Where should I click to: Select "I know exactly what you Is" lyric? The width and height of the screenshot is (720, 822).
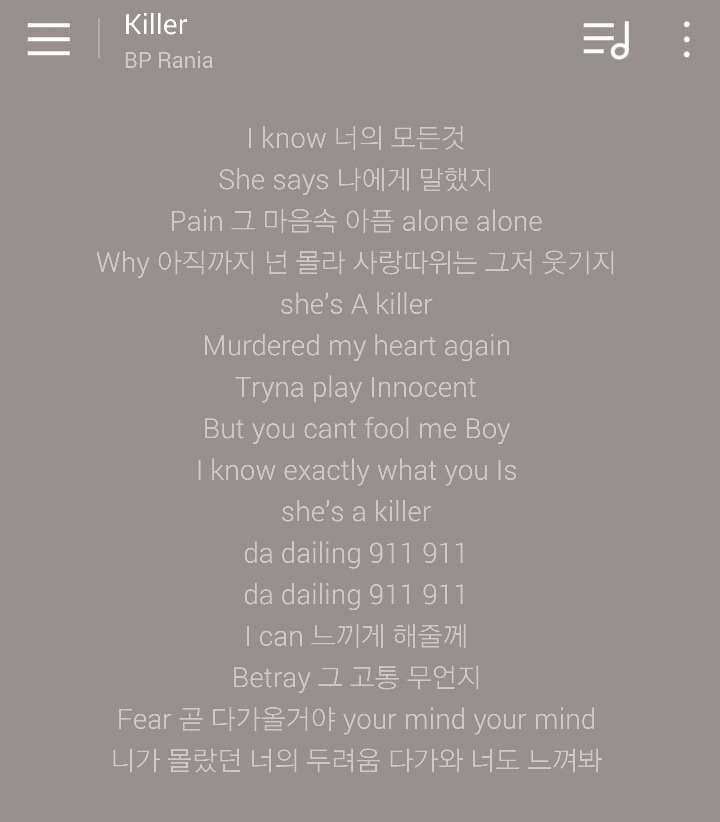pyautogui.click(x=356, y=470)
